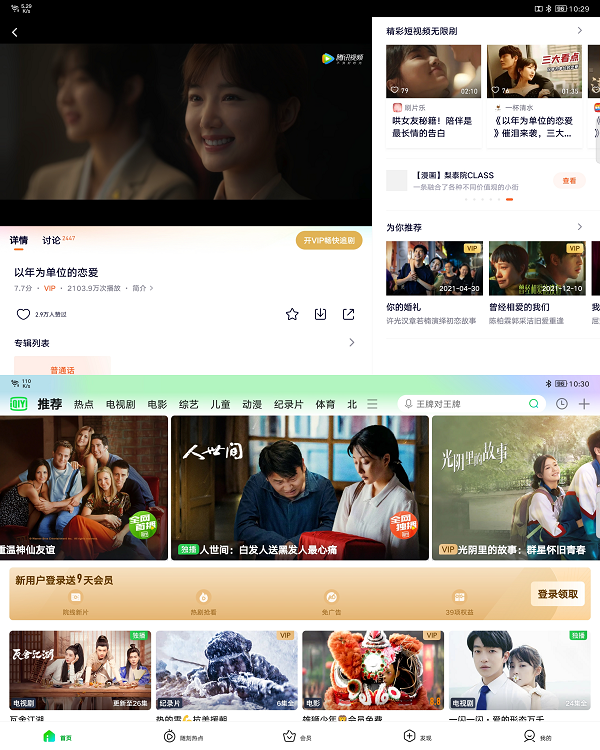This screenshot has width=600, height=750.
Task: Open the 王牌对王牌 search box
Action: [470, 404]
